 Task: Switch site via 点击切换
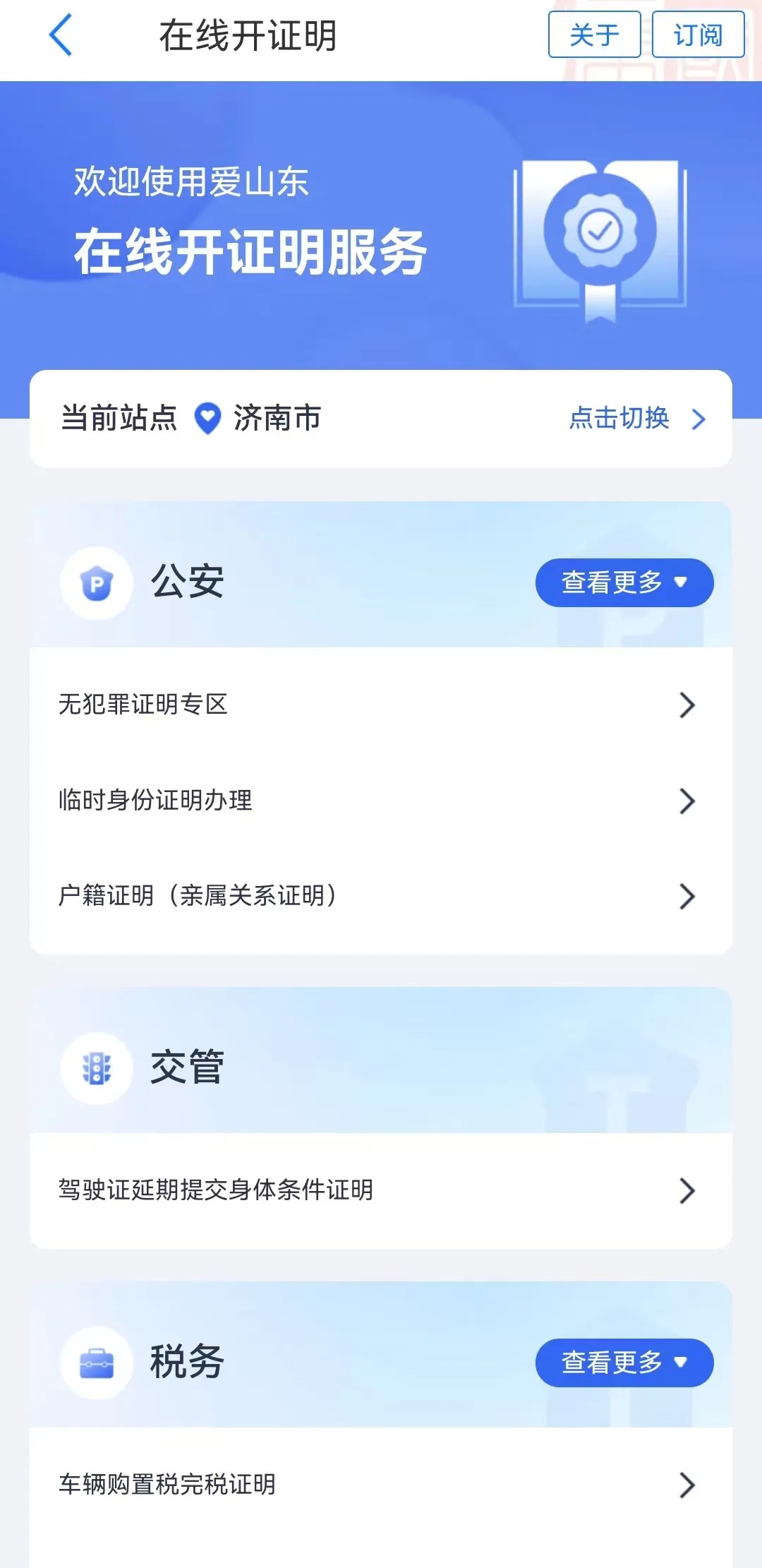click(x=636, y=419)
